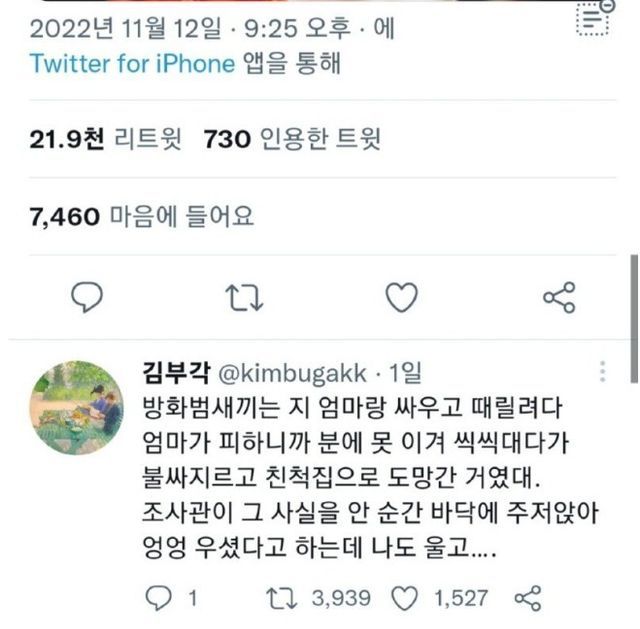Screen dimensions: 640x629
Task: Like the main tweet
Action: [x=401, y=297]
